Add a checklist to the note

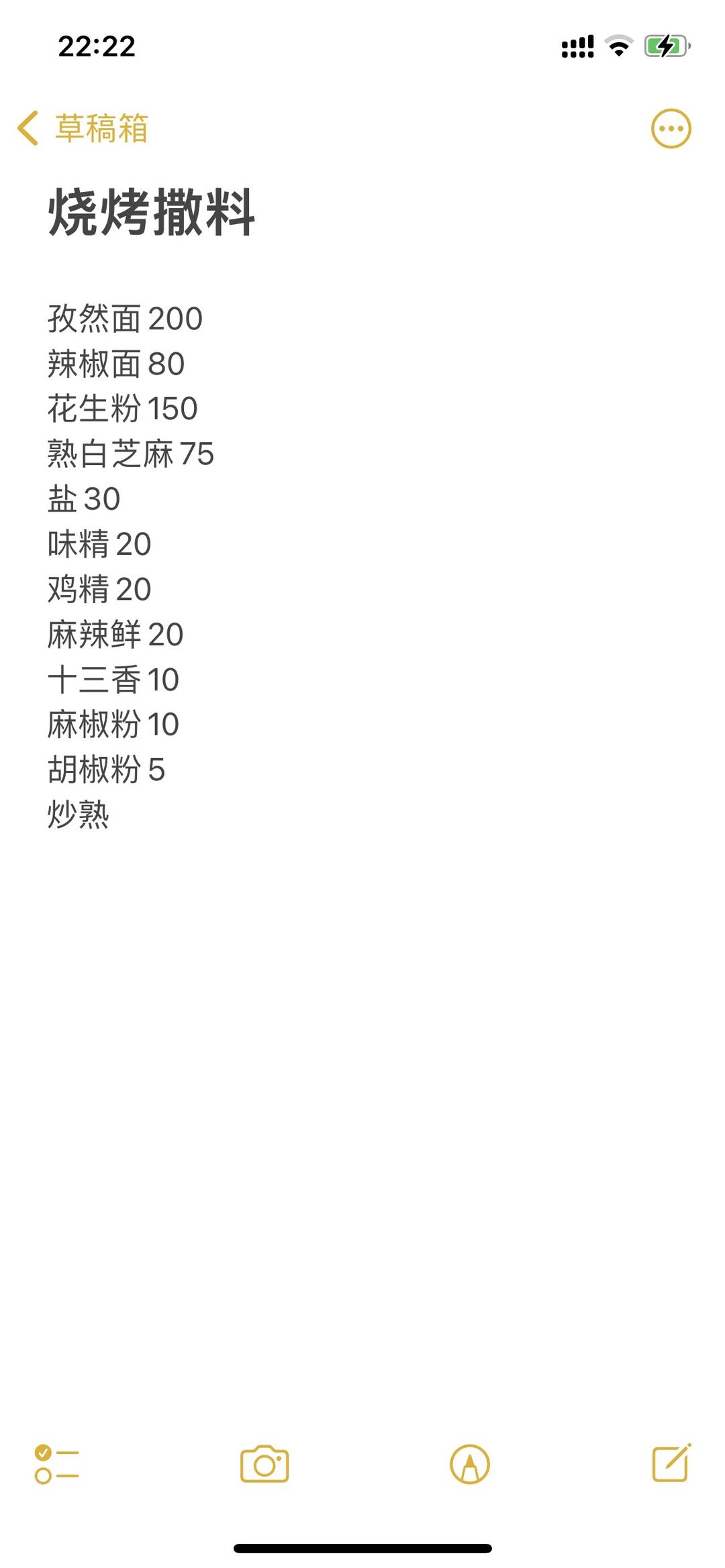point(56,1464)
